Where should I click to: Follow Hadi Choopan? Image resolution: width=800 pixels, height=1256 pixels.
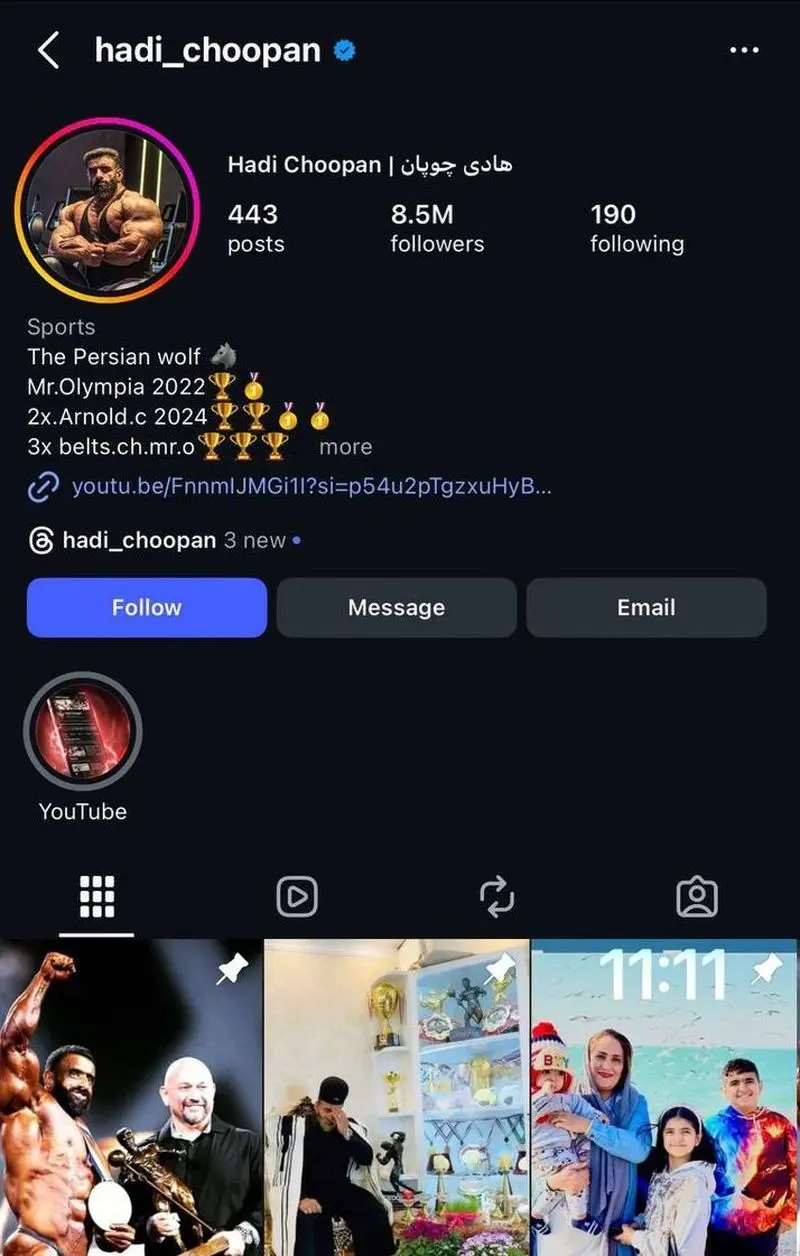pyautogui.click(x=147, y=607)
